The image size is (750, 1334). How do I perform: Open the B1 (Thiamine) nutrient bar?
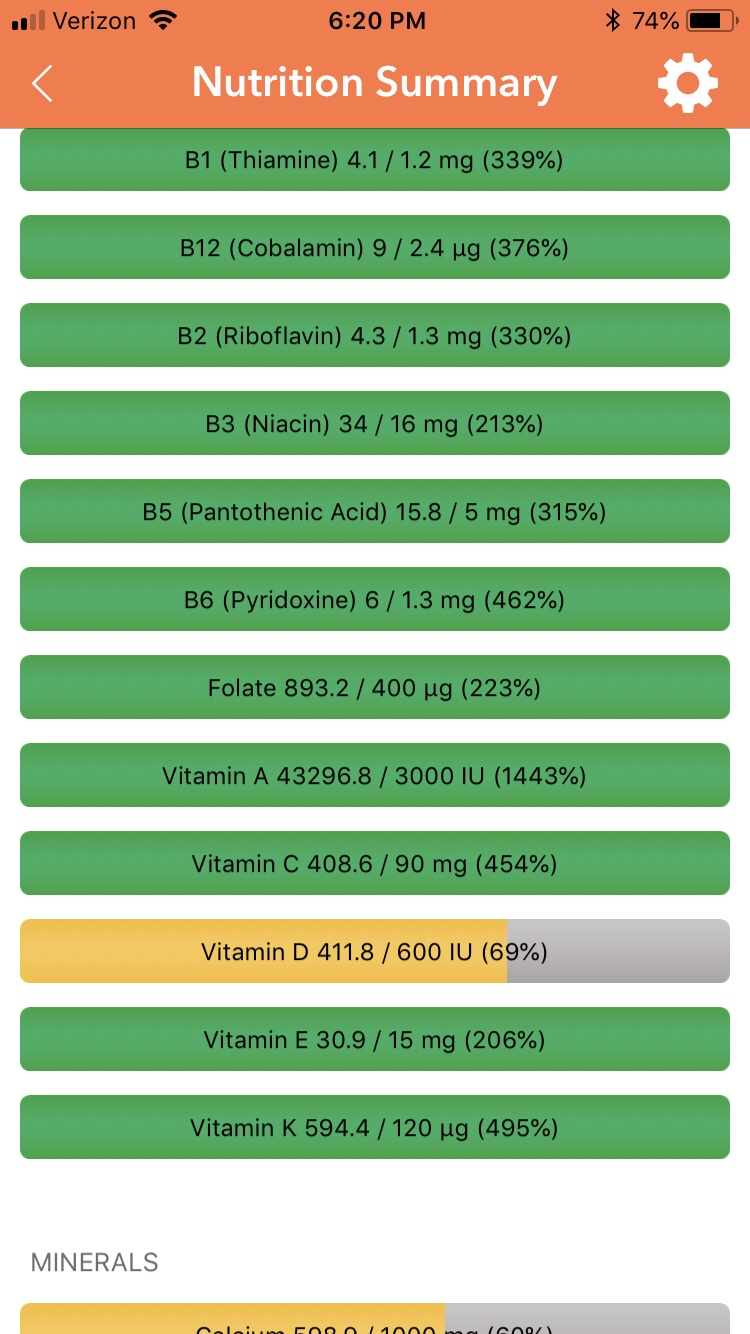(x=375, y=160)
